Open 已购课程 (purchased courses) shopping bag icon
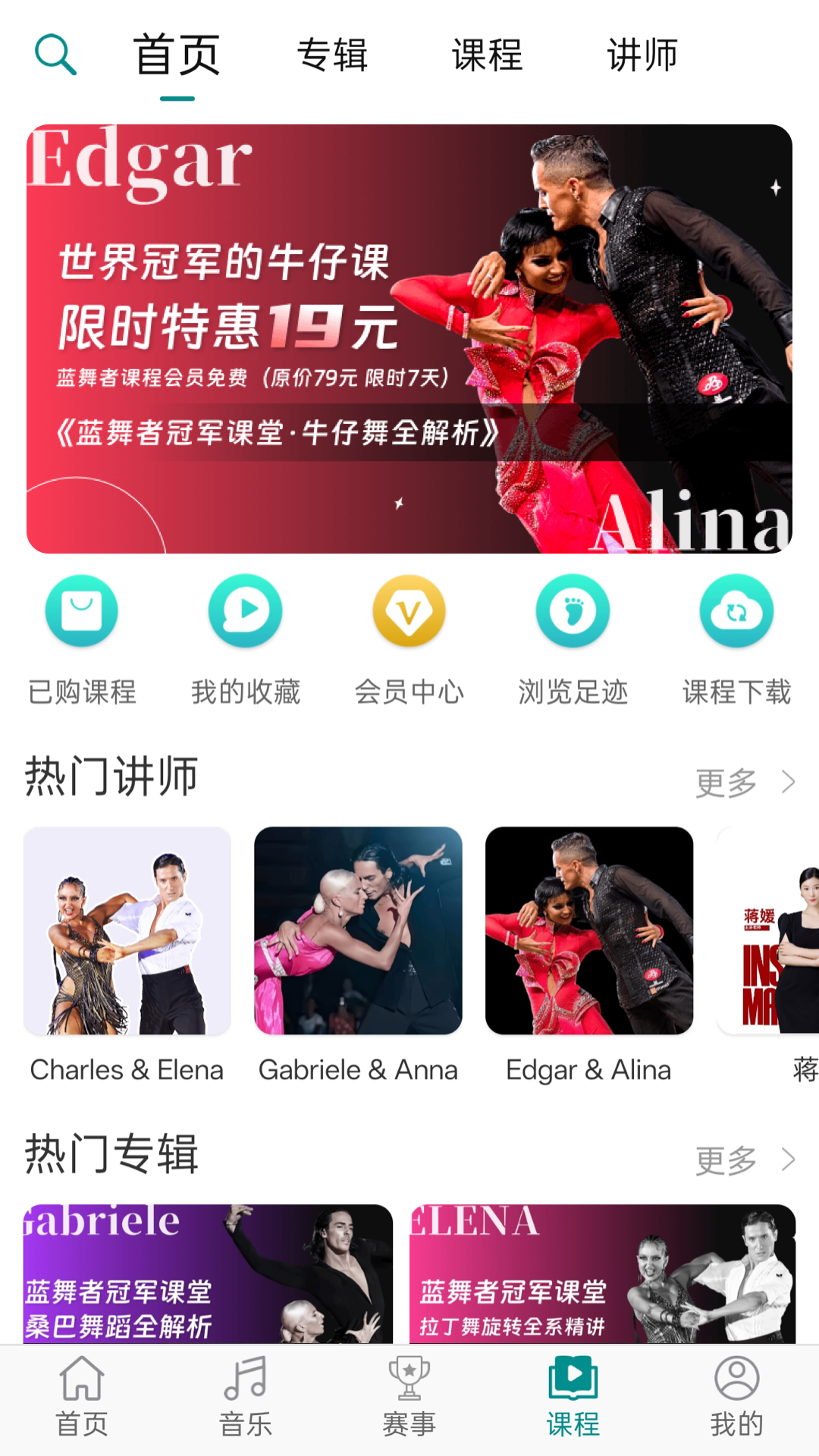Screen dimensions: 819x1456 click(x=81, y=611)
